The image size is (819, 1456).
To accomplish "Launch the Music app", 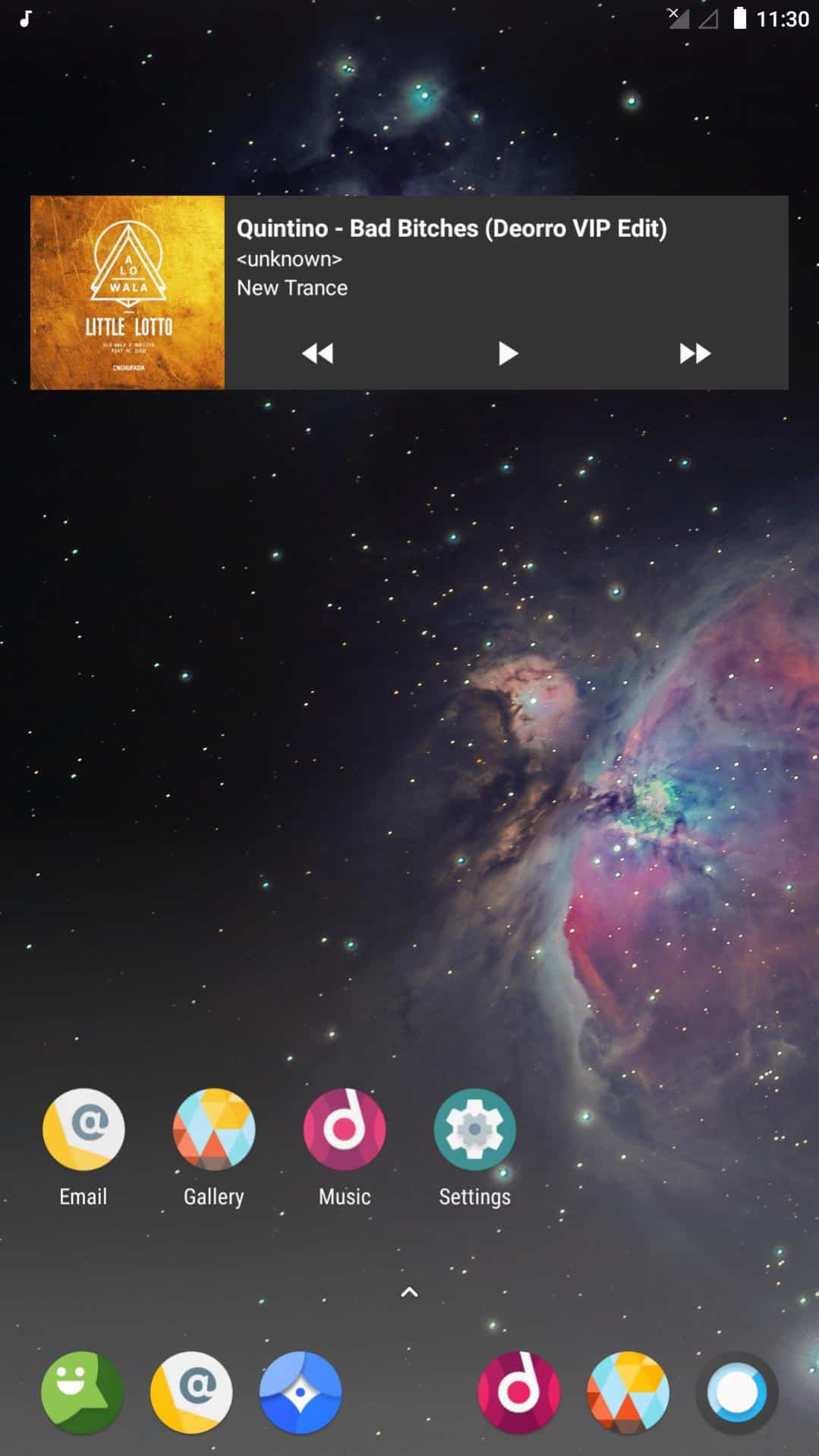I will coord(345,1148).
